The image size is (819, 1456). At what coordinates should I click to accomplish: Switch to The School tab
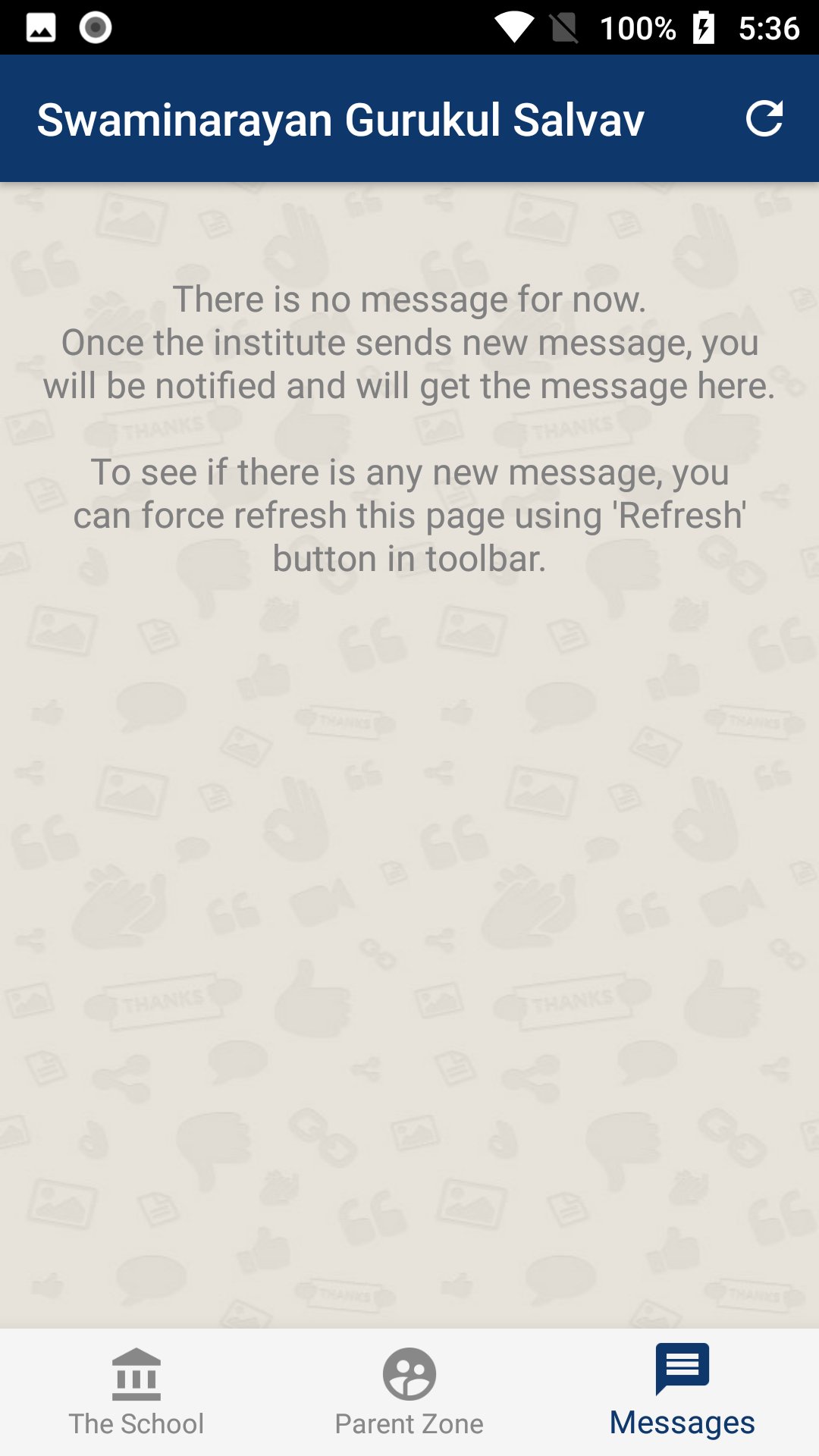pyautogui.click(x=136, y=1392)
